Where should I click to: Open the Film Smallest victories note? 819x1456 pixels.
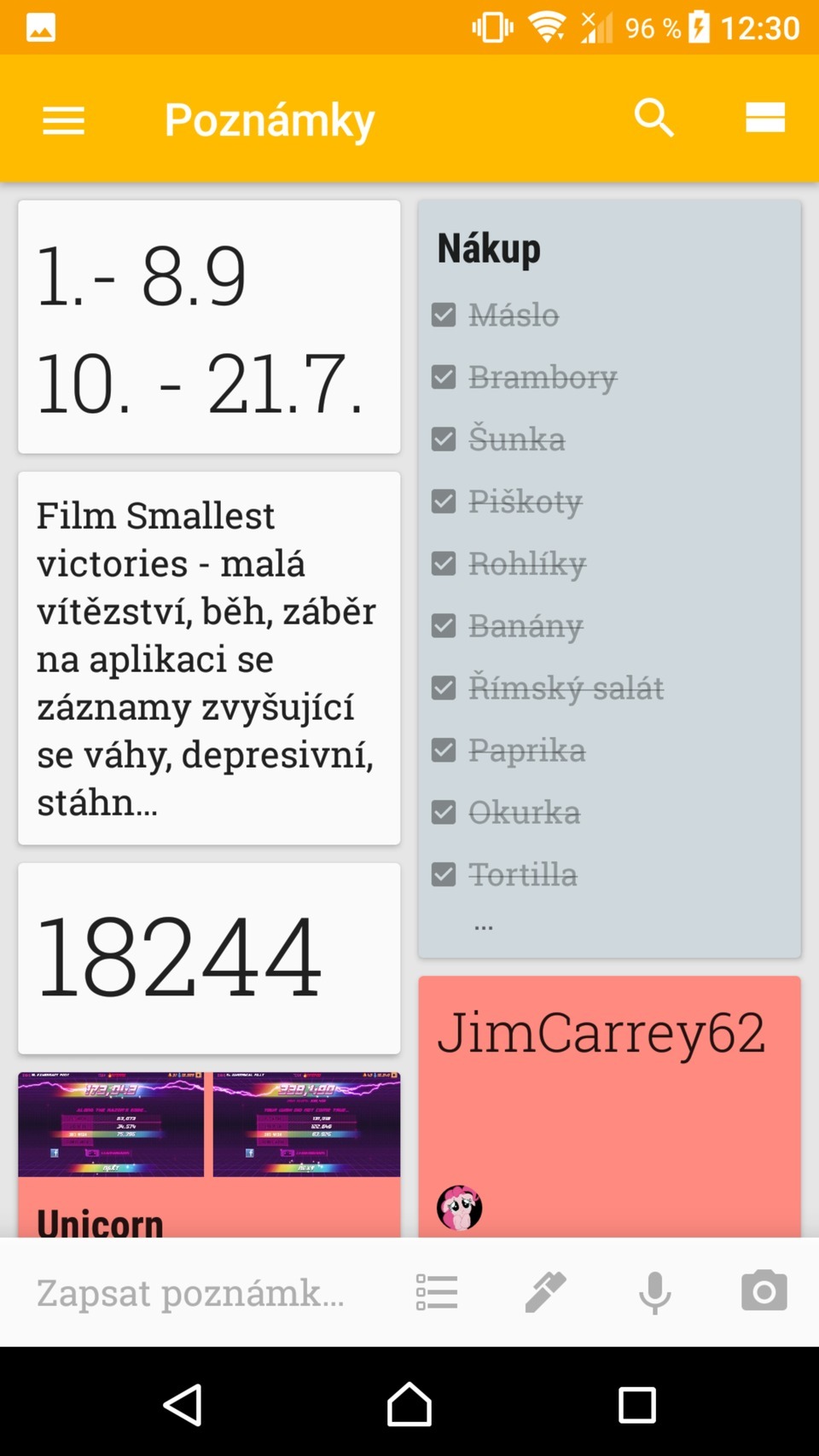pos(209,658)
